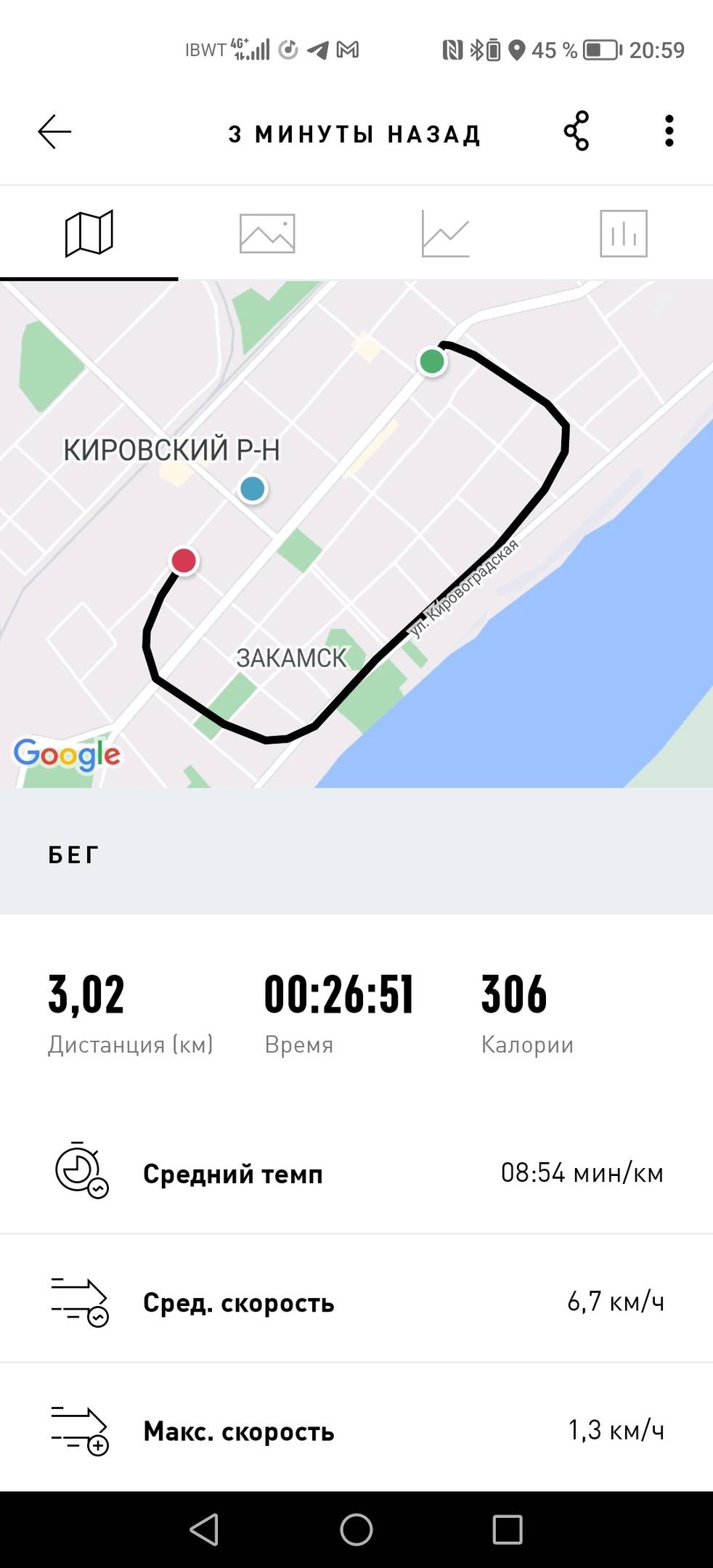This screenshot has height=1568, width=713.
Task: Open the three-dot overflow menu
Action: click(x=669, y=131)
